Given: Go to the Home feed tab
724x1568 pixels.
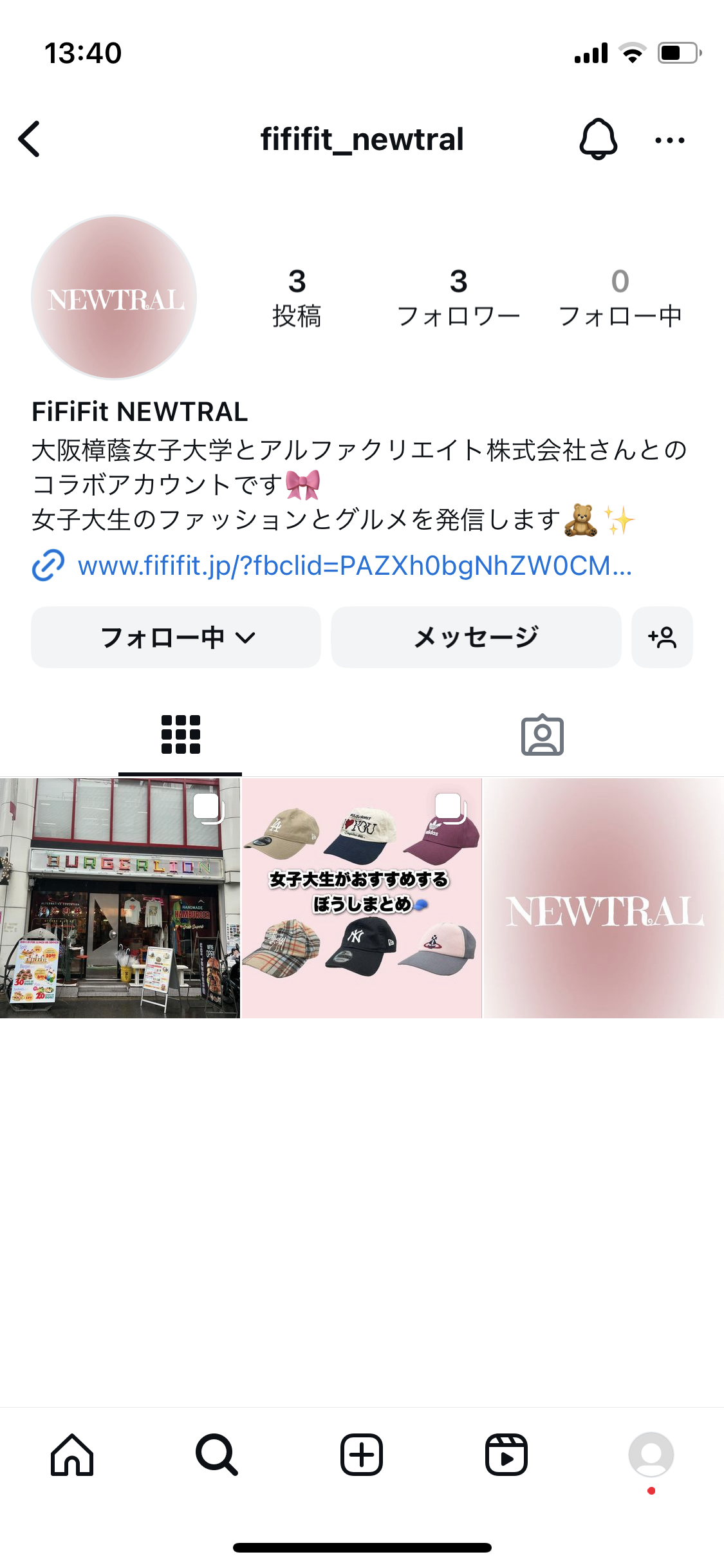Looking at the screenshot, I should pos(72,1455).
